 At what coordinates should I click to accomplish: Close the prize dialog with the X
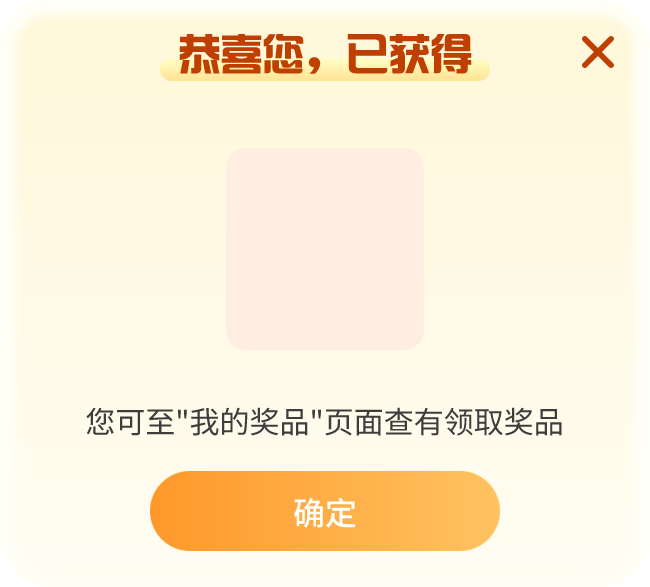pyautogui.click(x=597, y=52)
